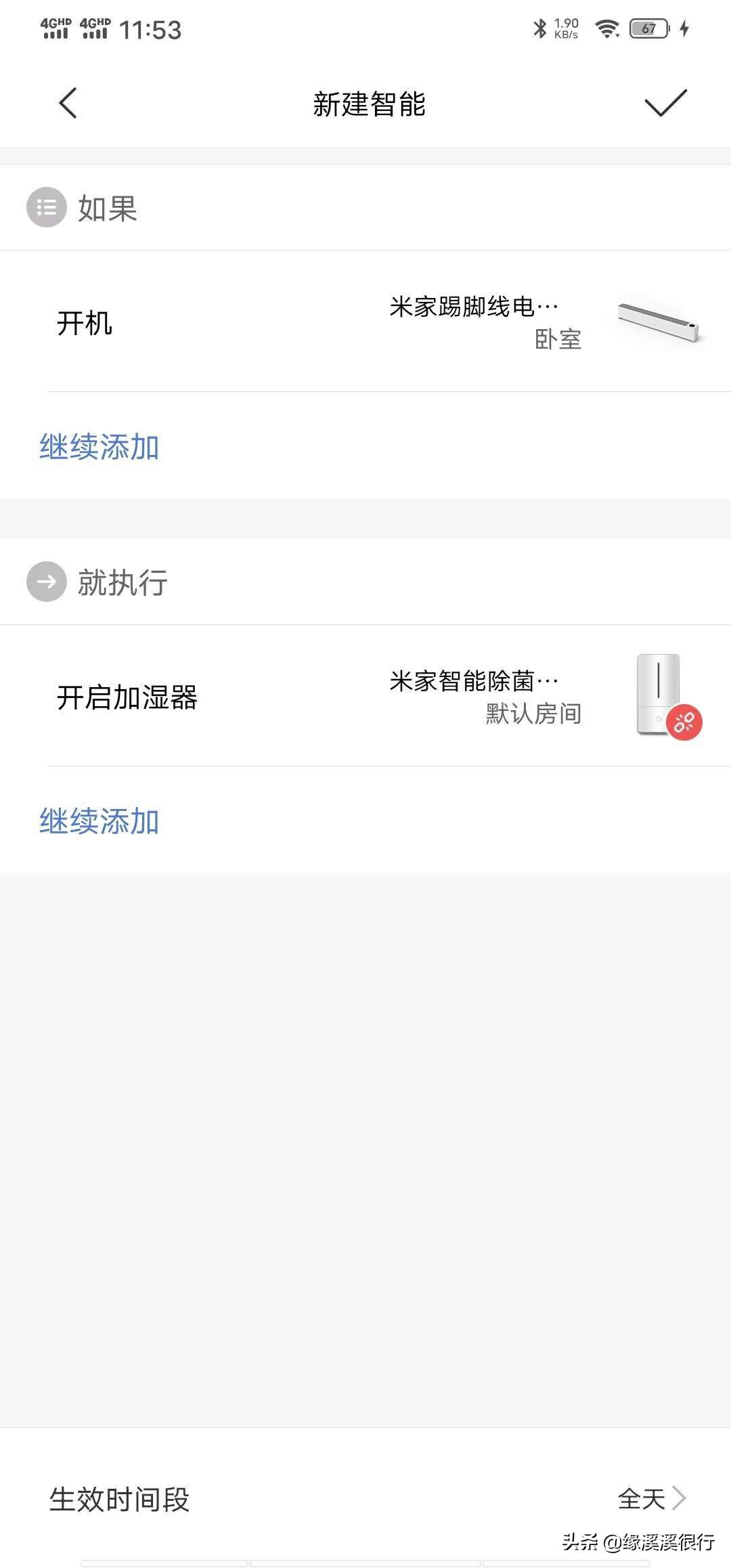Select the 新建智能 title bar
Viewport: 731px width, 1568px height.
point(369,104)
